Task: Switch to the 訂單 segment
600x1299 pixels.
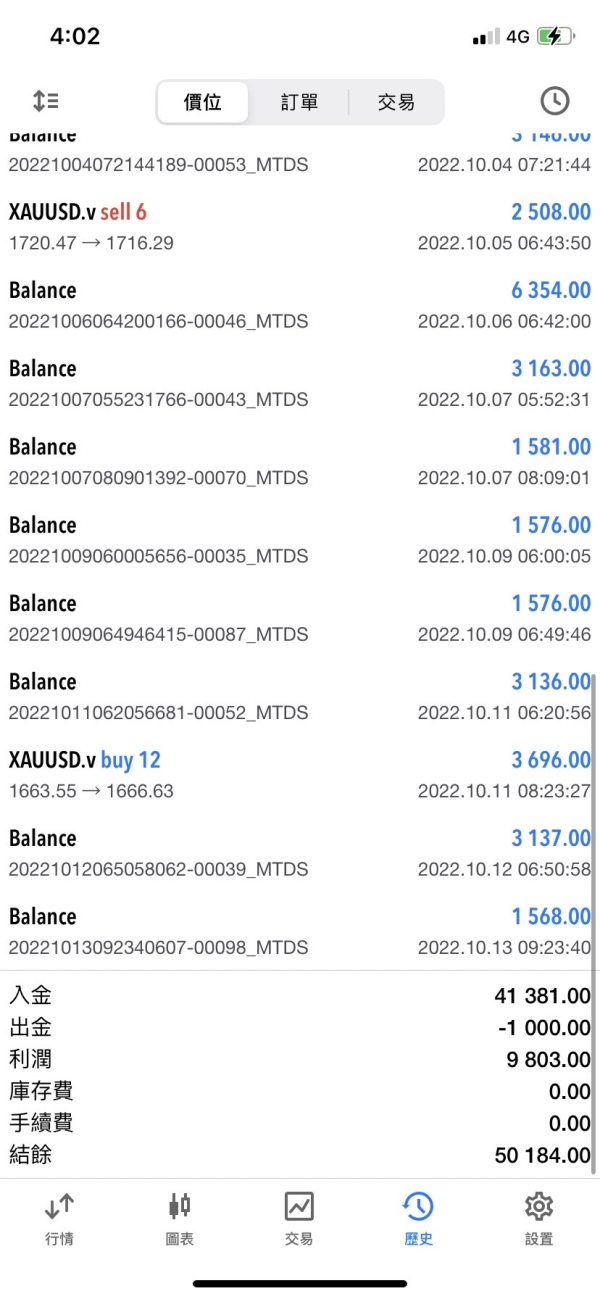Action: 299,102
